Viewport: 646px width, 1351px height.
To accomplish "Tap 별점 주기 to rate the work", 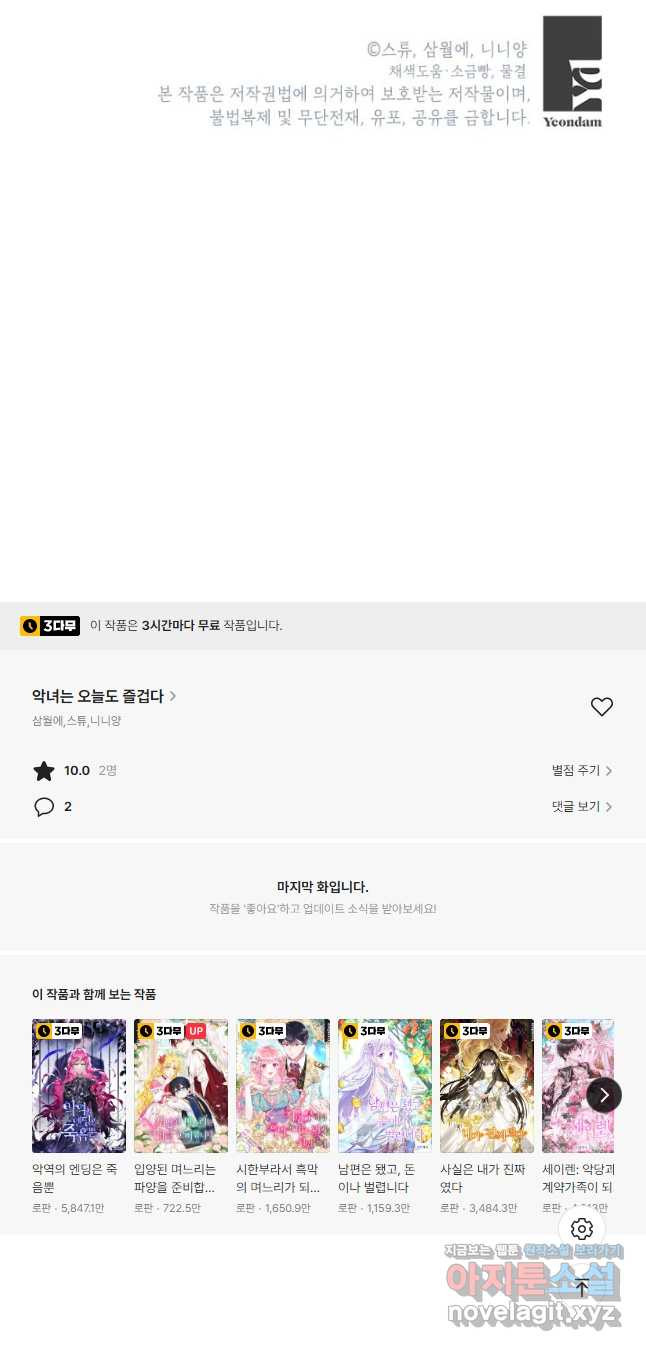I will coord(582,771).
